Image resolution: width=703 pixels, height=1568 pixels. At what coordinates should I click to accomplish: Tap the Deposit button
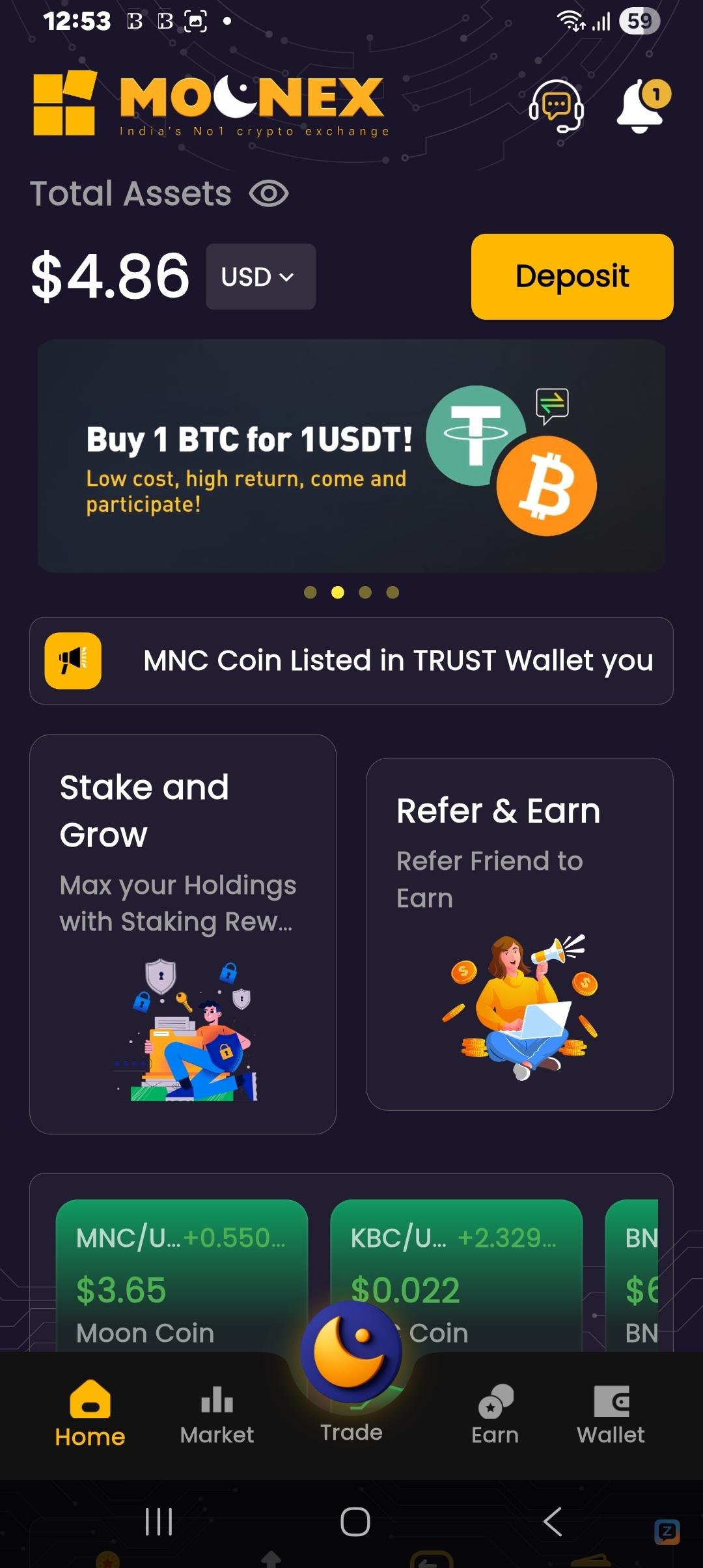pyautogui.click(x=572, y=276)
